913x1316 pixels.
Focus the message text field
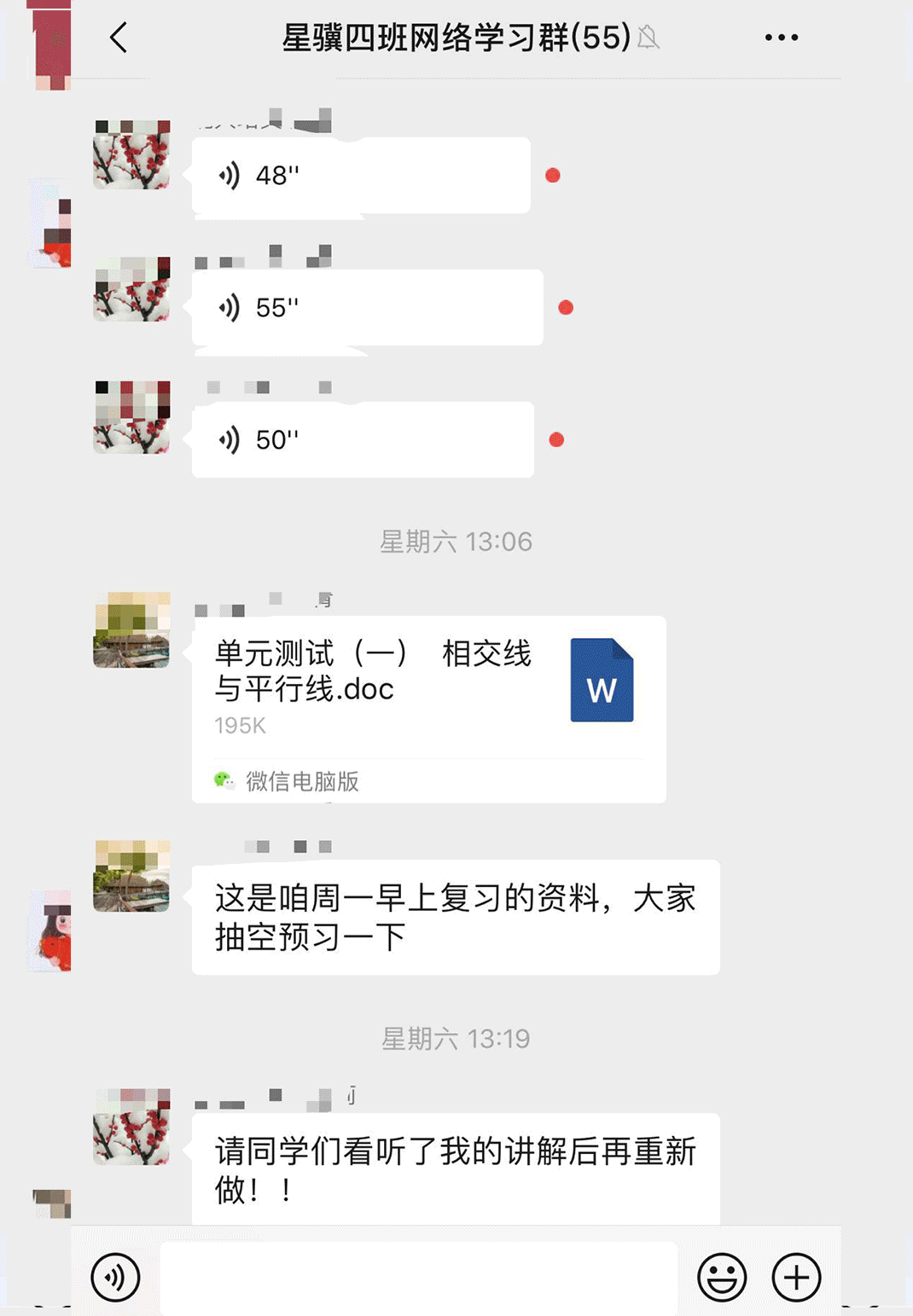[418, 1278]
